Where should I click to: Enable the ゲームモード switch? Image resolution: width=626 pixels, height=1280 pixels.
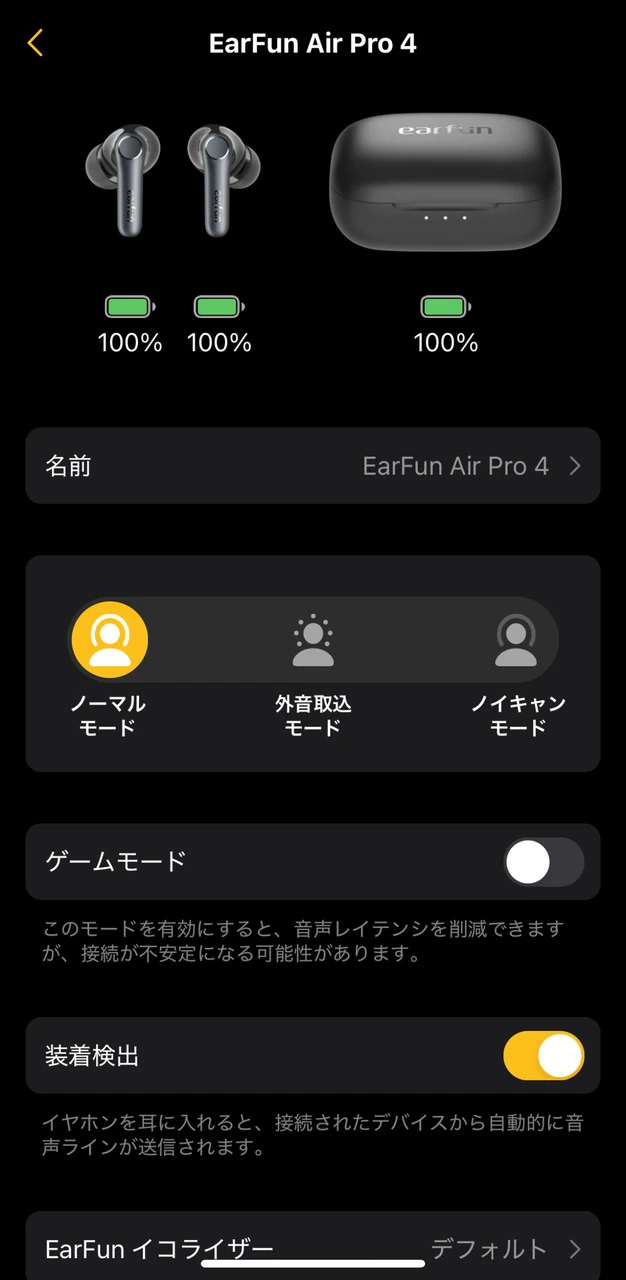(x=543, y=862)
